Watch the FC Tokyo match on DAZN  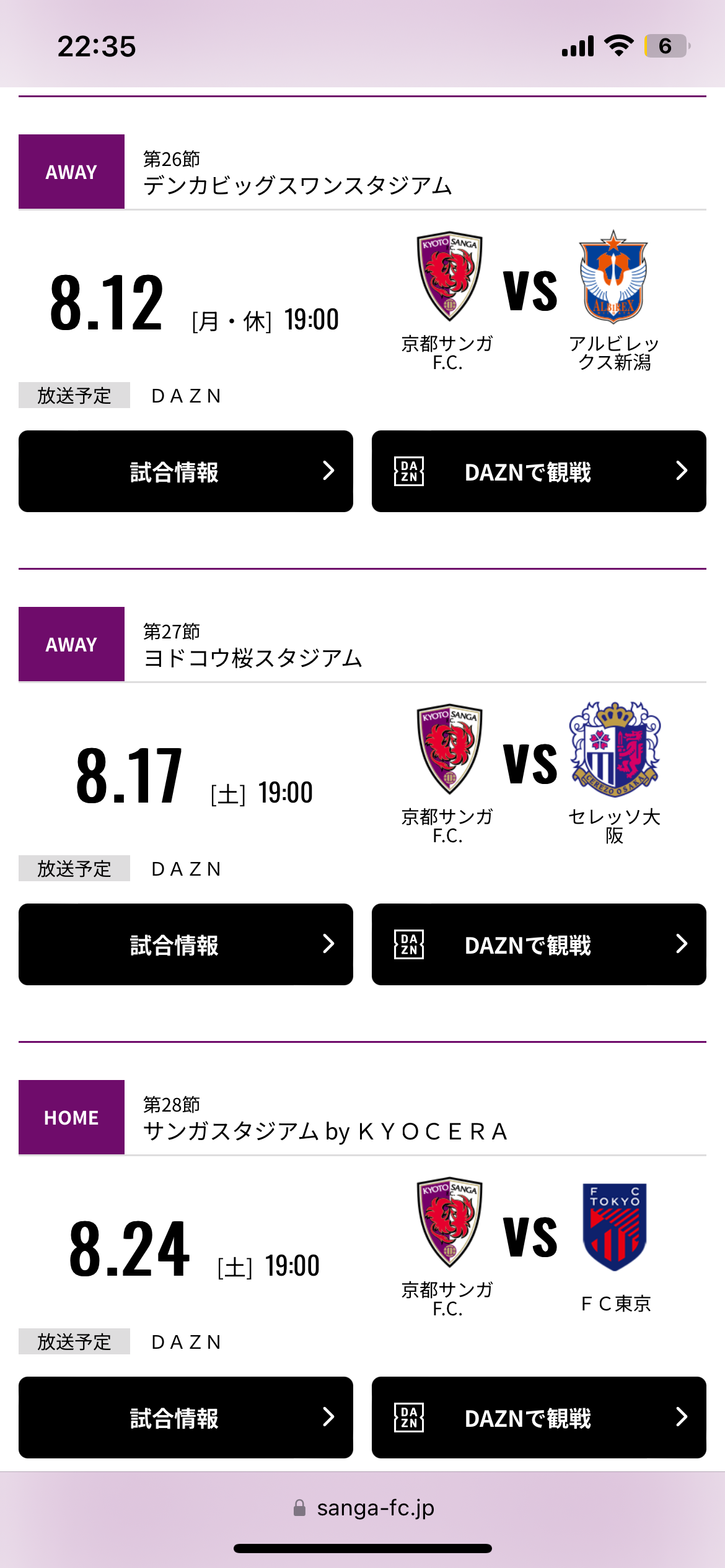point(538,1418)
